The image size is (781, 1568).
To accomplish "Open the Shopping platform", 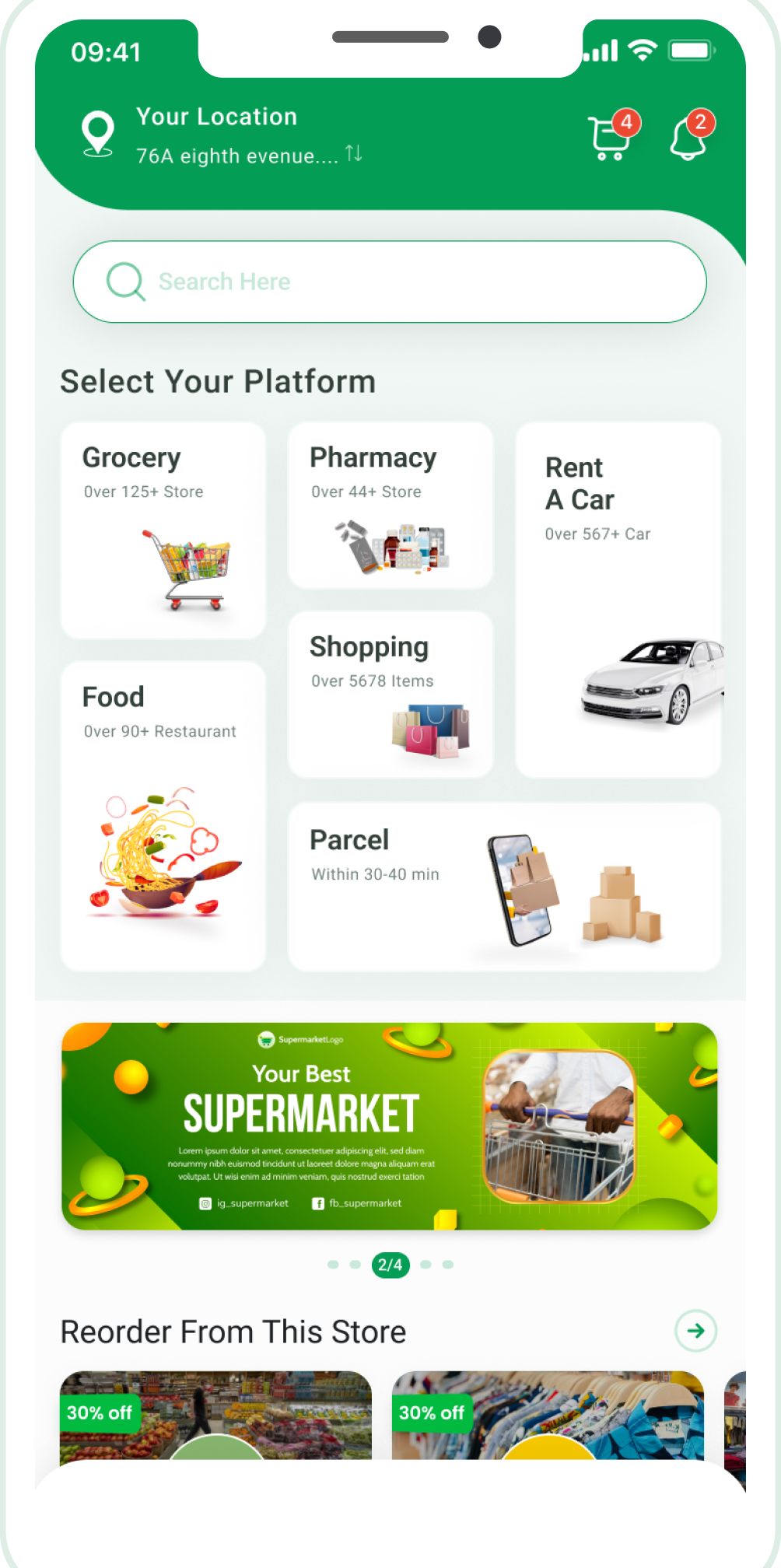I will click(390, 694).
